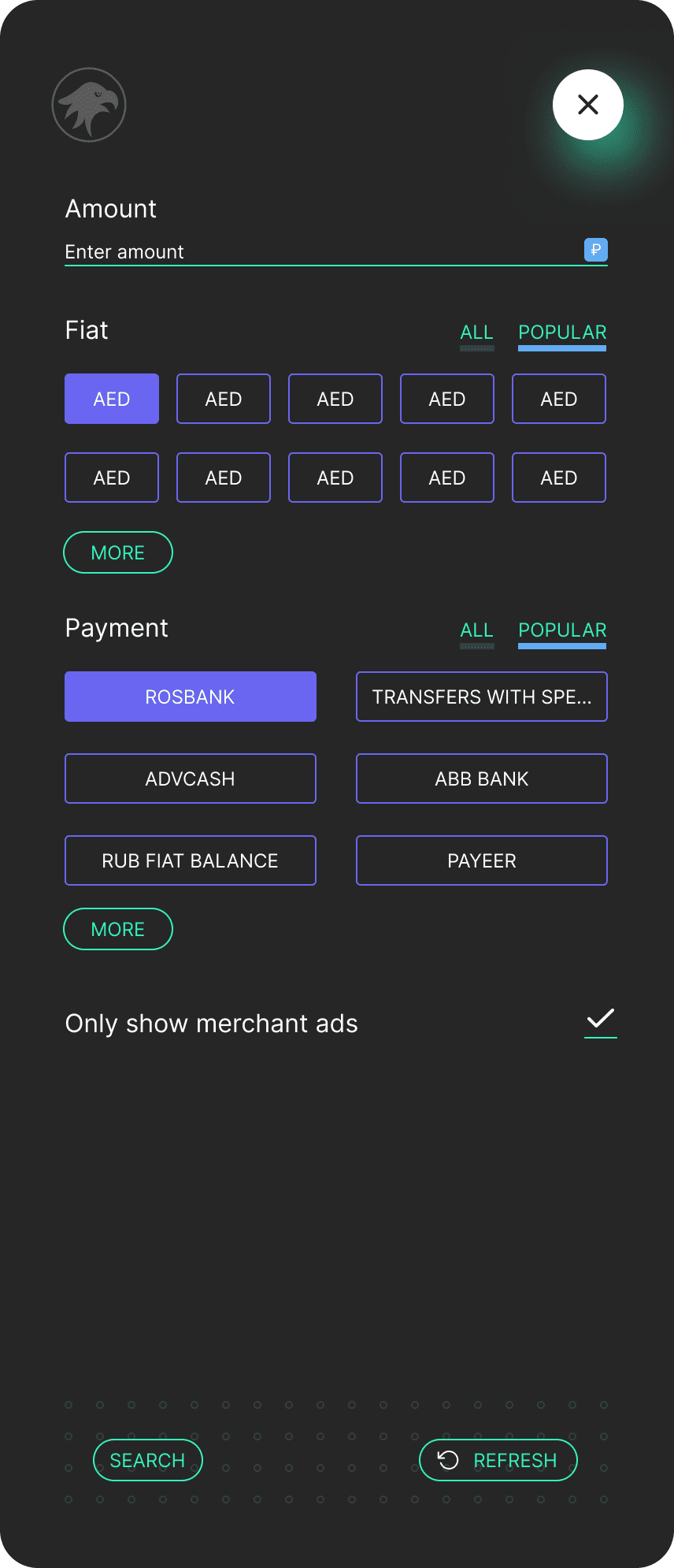Viewport: 674px width, 1568px height.
Task: Switch Fiat list to ALL
Action: (x=476, y=333)
